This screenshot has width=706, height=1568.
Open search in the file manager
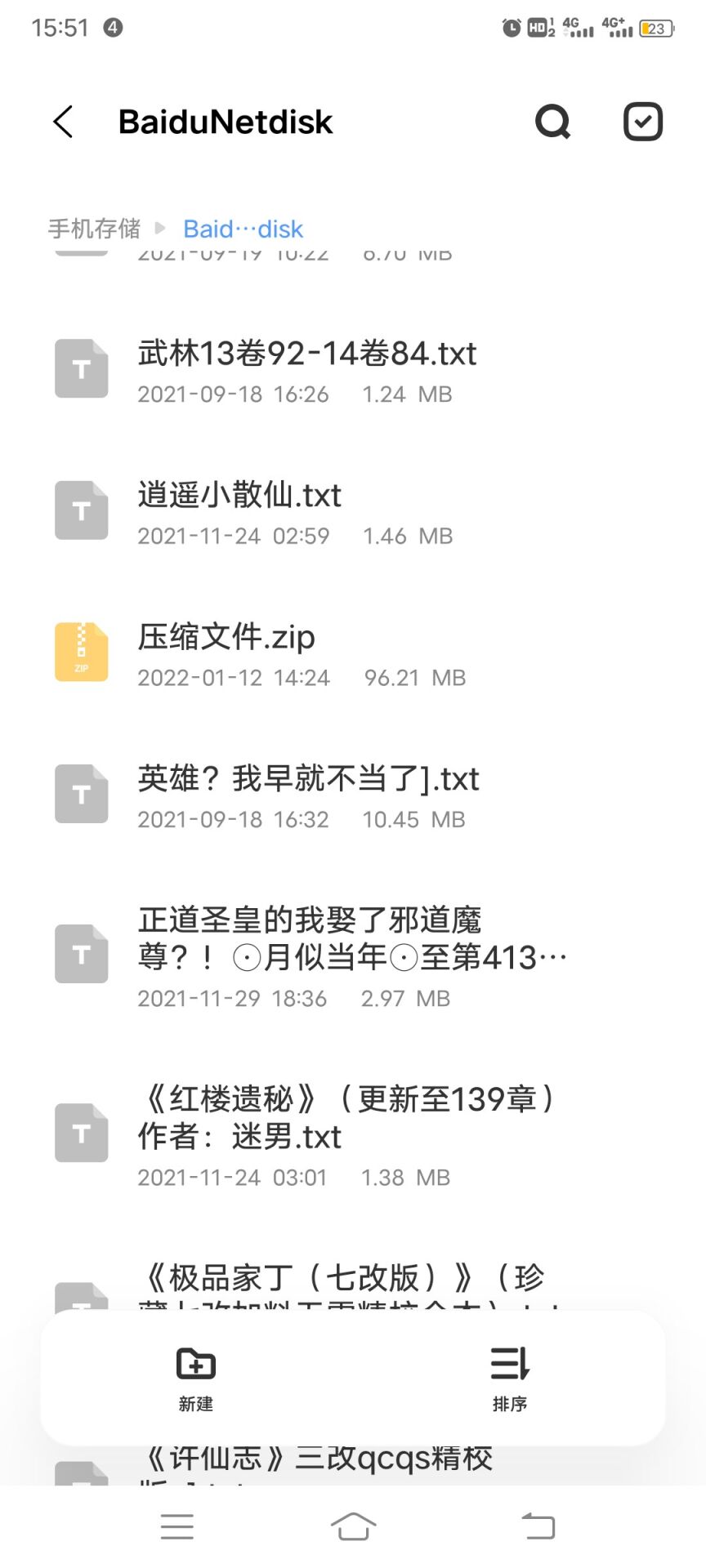click(x=552, y=122)
